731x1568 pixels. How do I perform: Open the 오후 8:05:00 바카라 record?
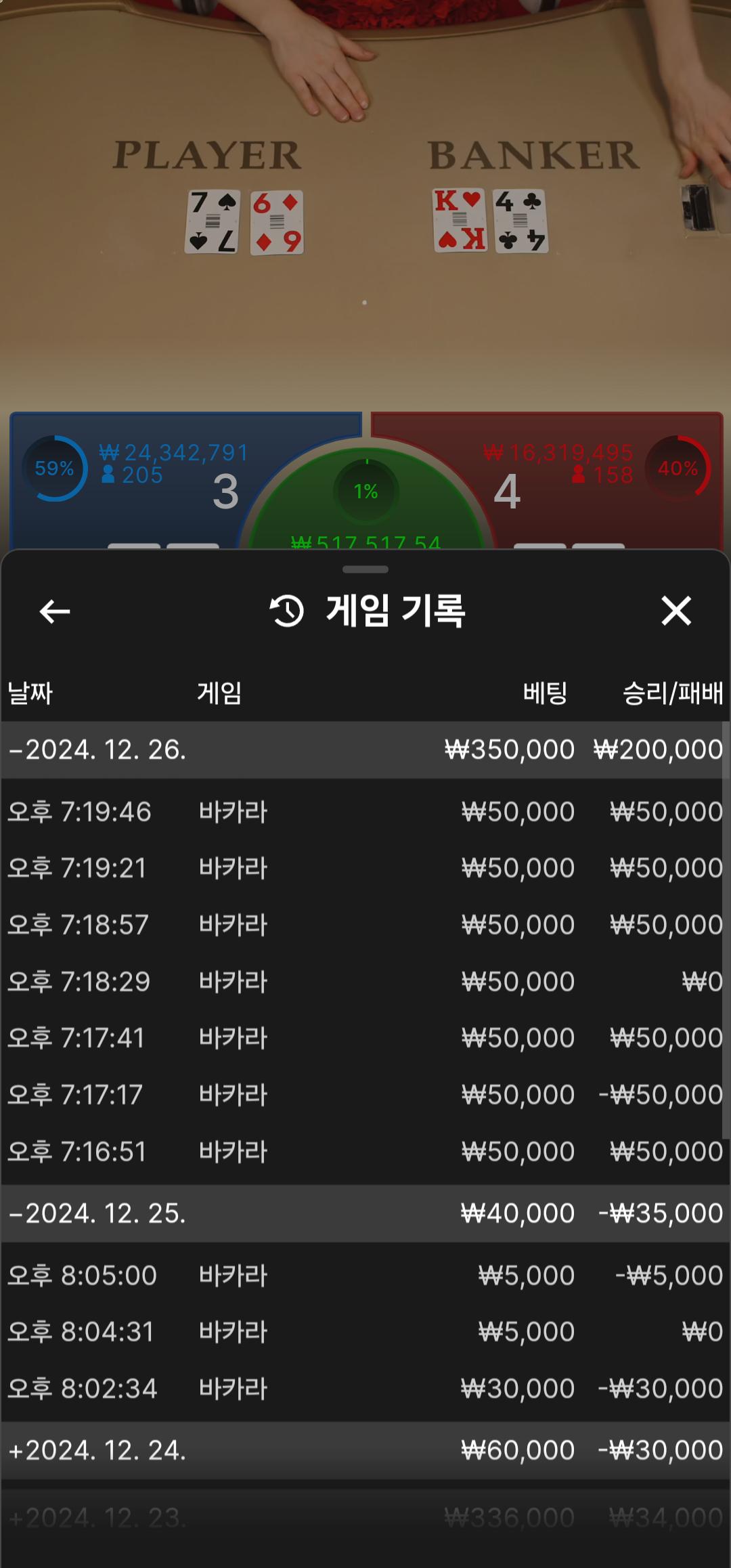pos(365,1276)
